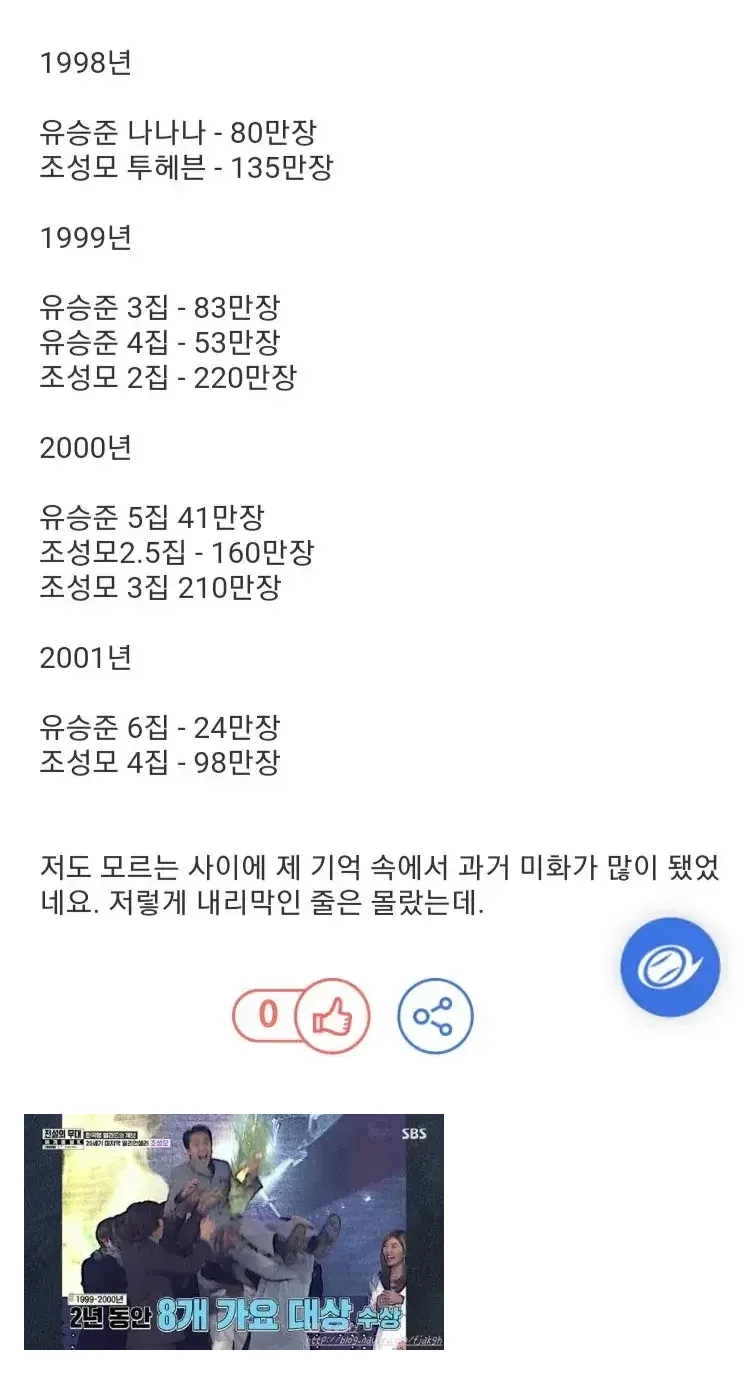Click the like count showing 0

(x=268, y=1013)
